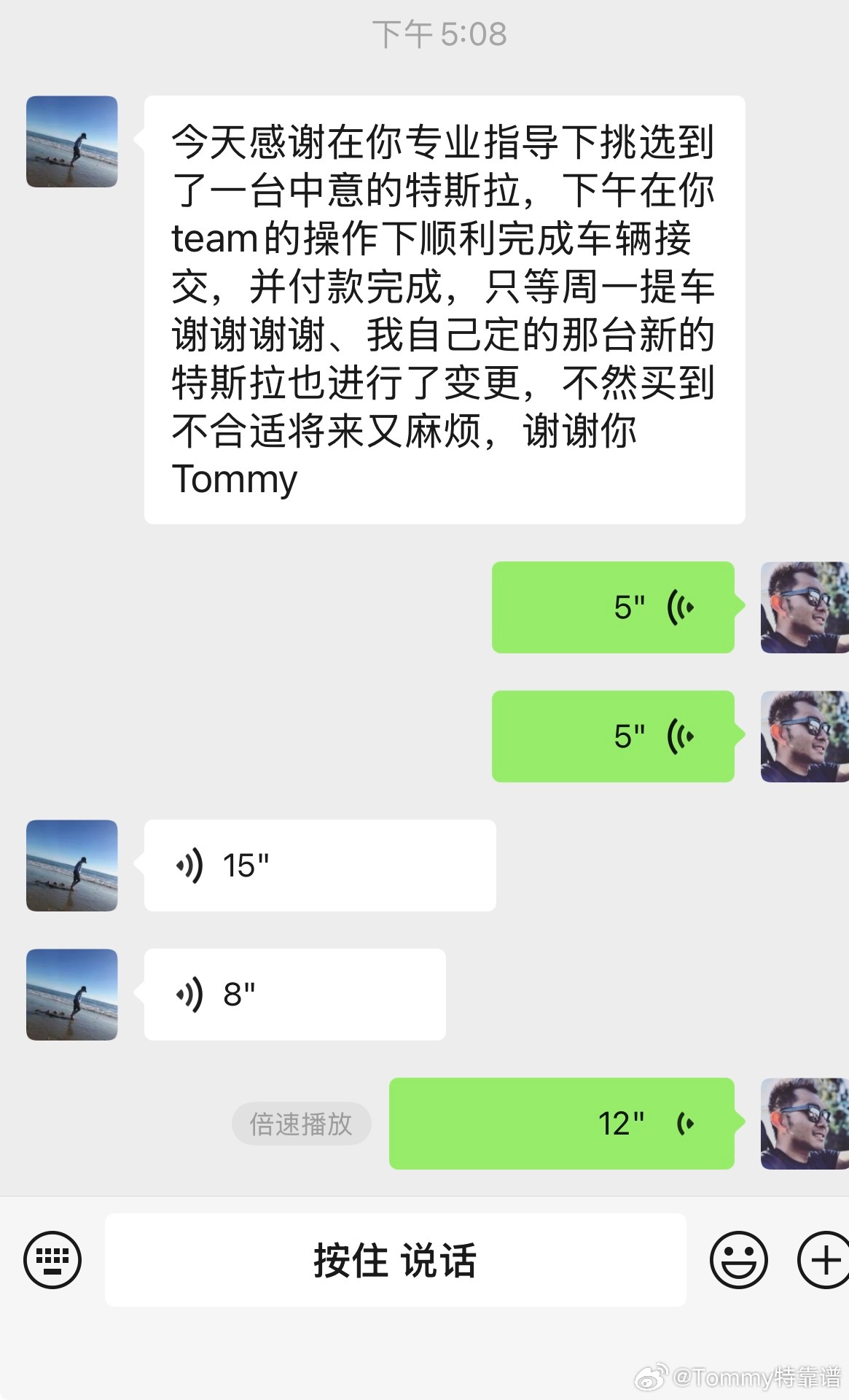
Task: Open the contact avatar beside the 8-second message
Action: pos(71,994)
